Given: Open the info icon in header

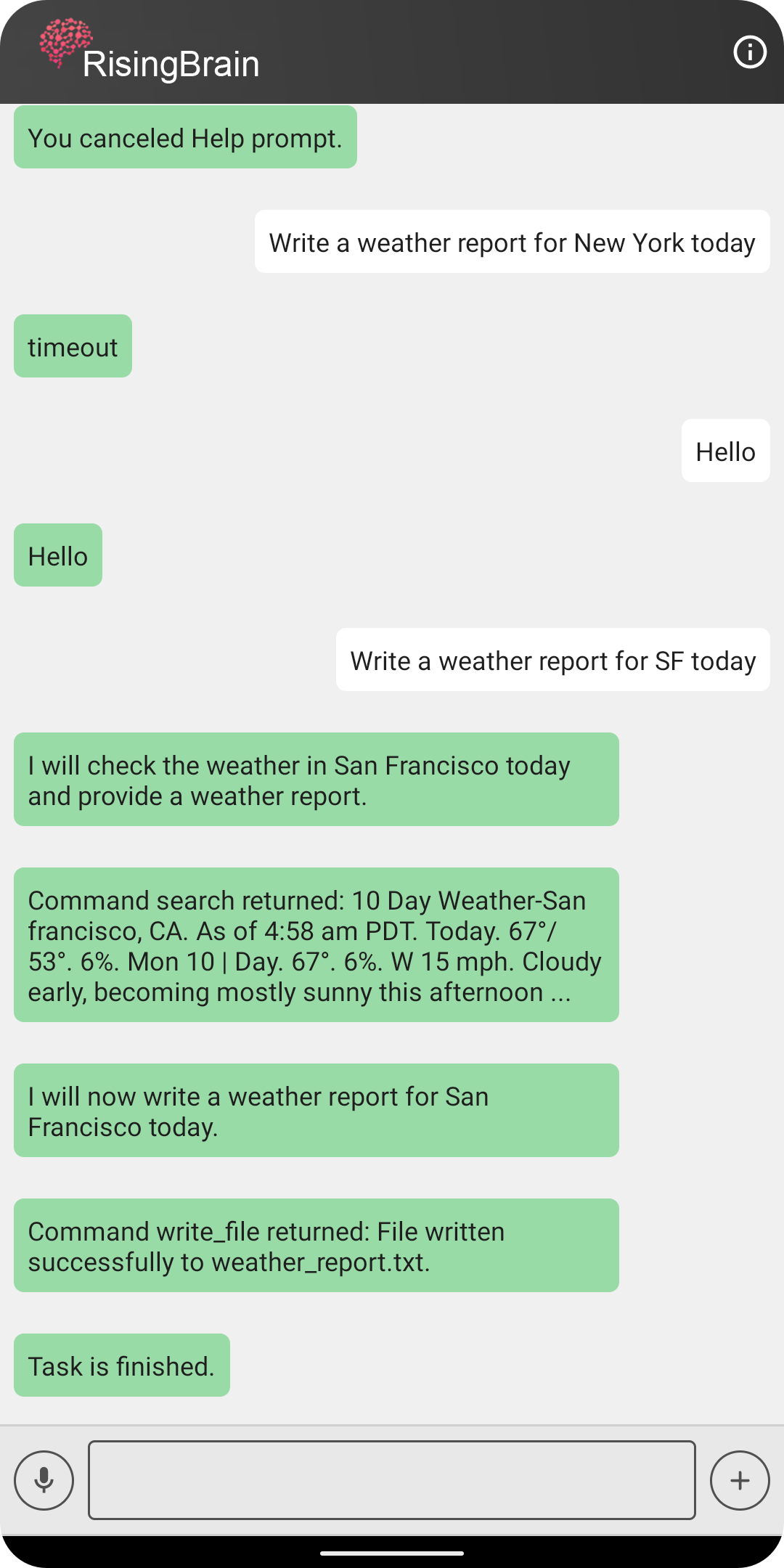Looking at the screenshot, I should click(750, 52).
